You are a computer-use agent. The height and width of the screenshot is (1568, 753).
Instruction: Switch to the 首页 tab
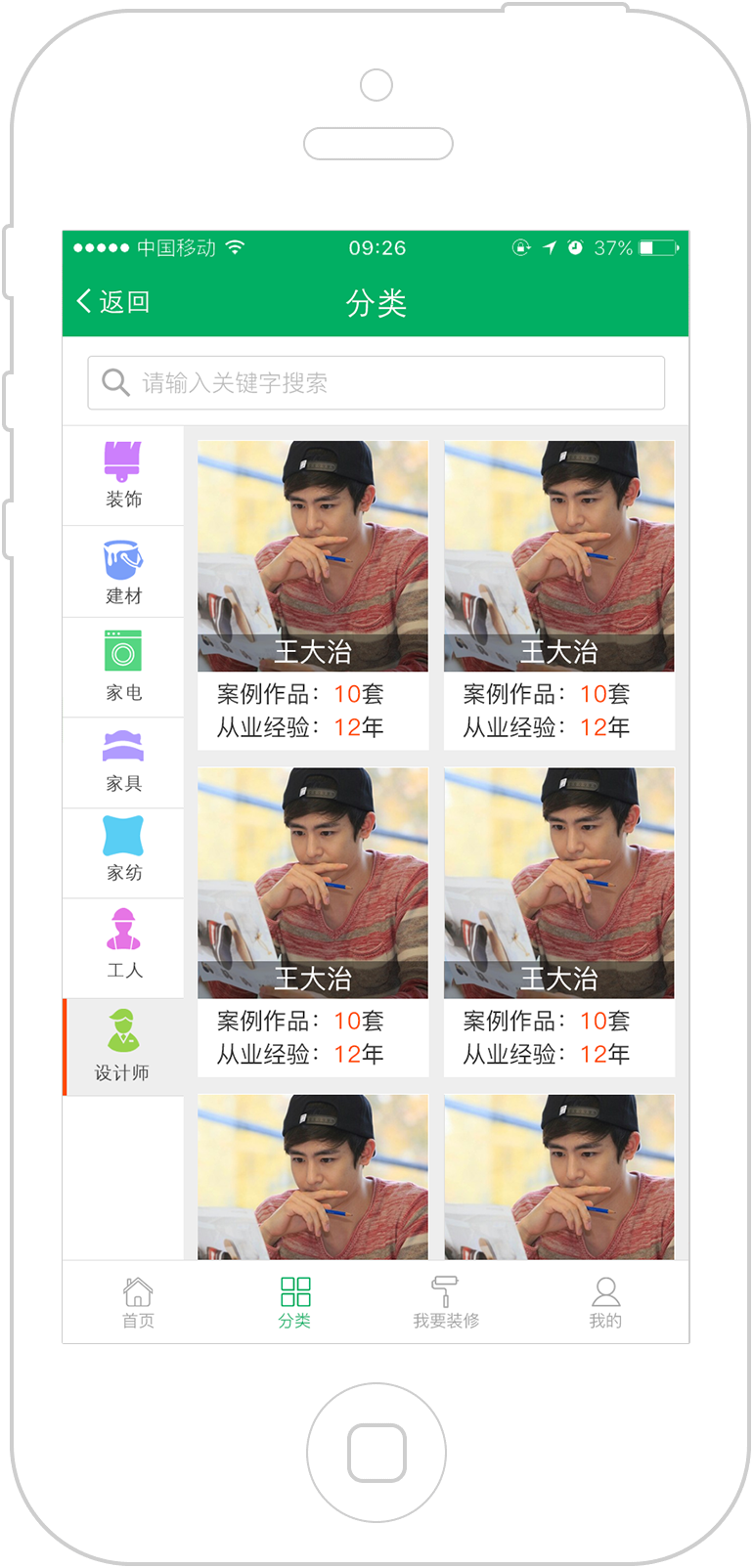point(138,1303)
